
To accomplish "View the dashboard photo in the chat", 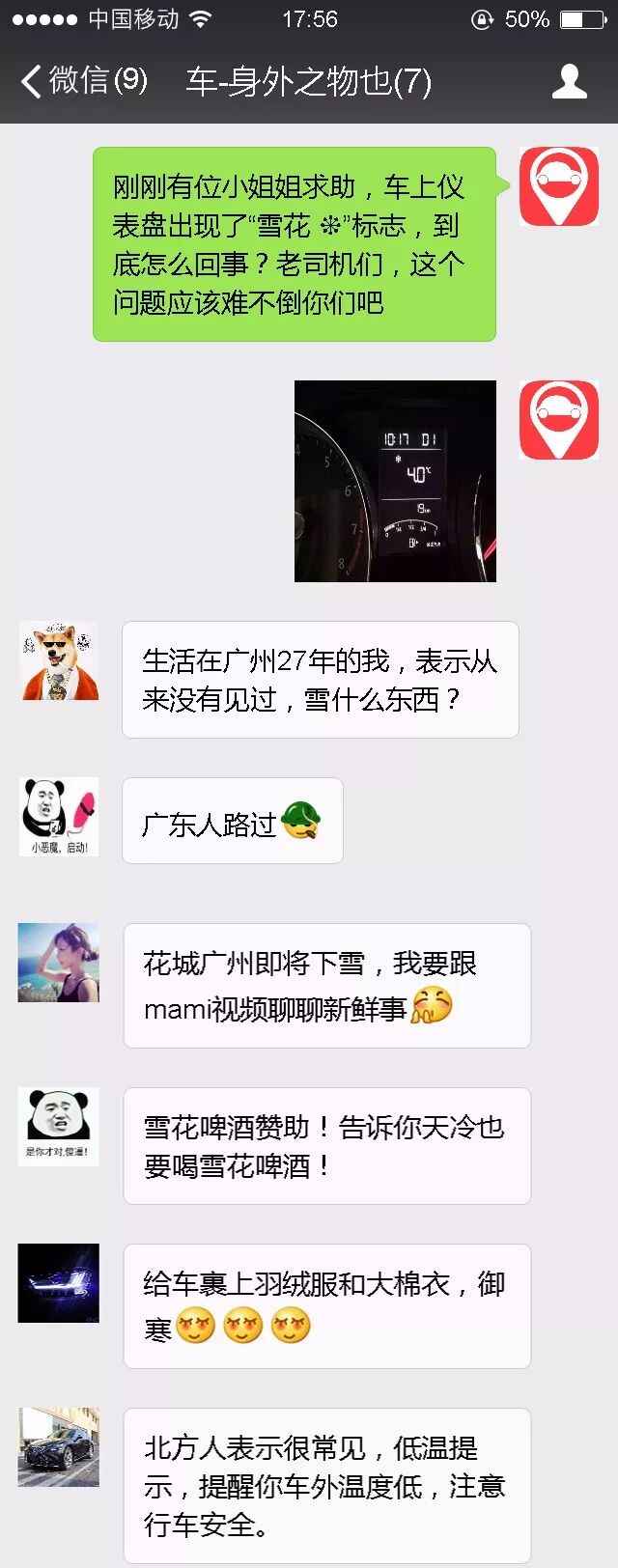I will (395, 481).
